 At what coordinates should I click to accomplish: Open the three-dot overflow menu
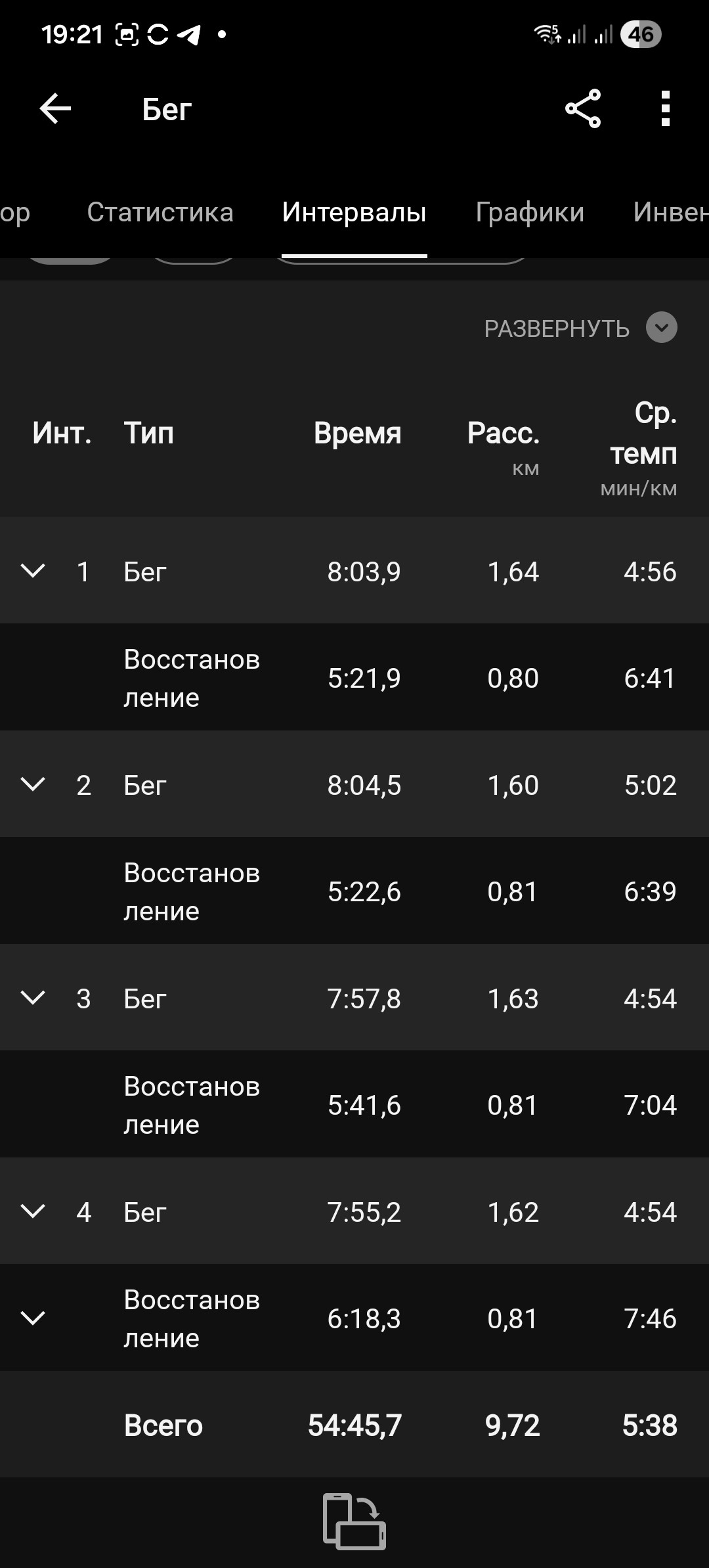666,108
